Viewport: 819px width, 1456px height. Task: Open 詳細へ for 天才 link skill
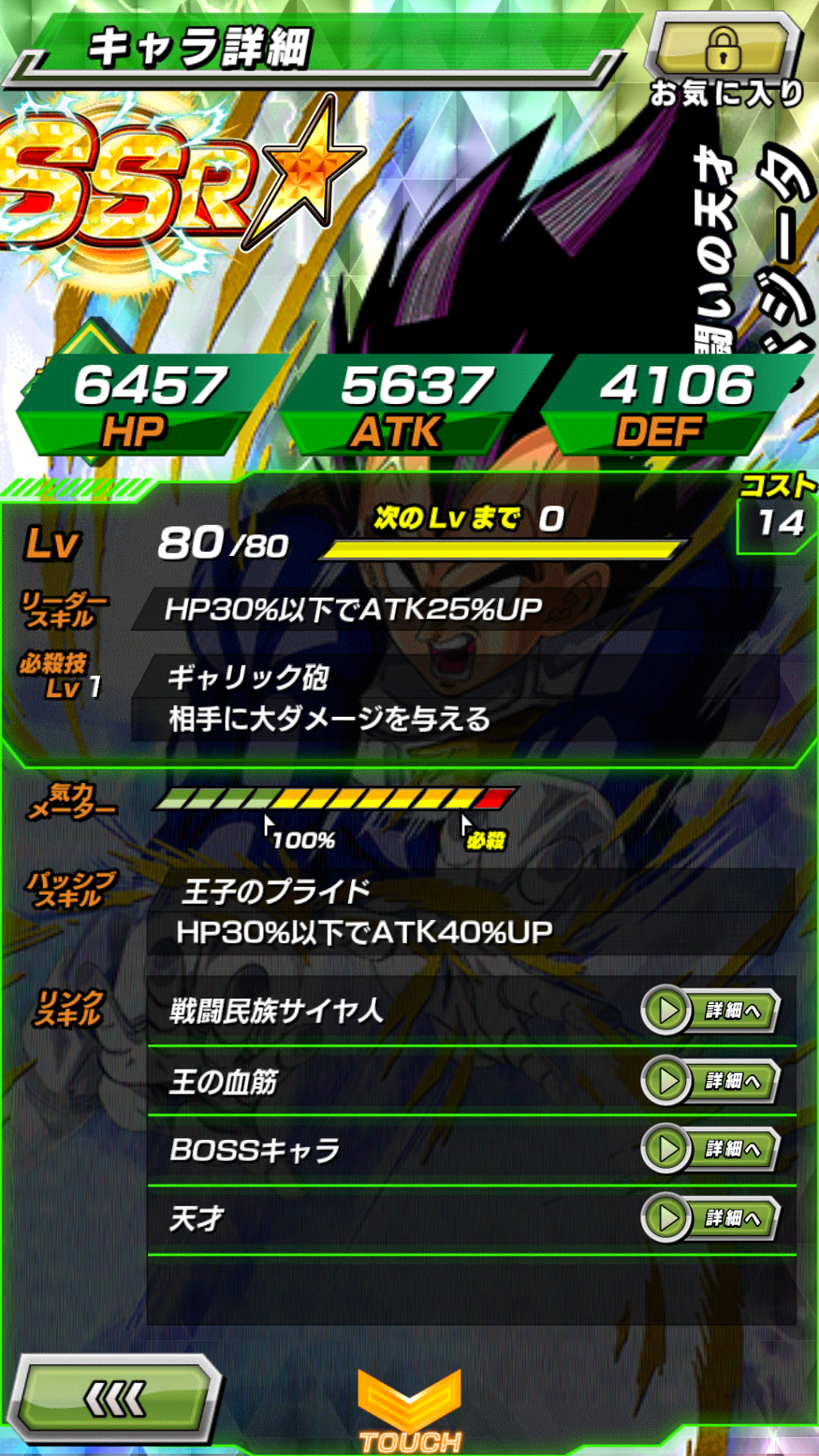[710, 1218]
